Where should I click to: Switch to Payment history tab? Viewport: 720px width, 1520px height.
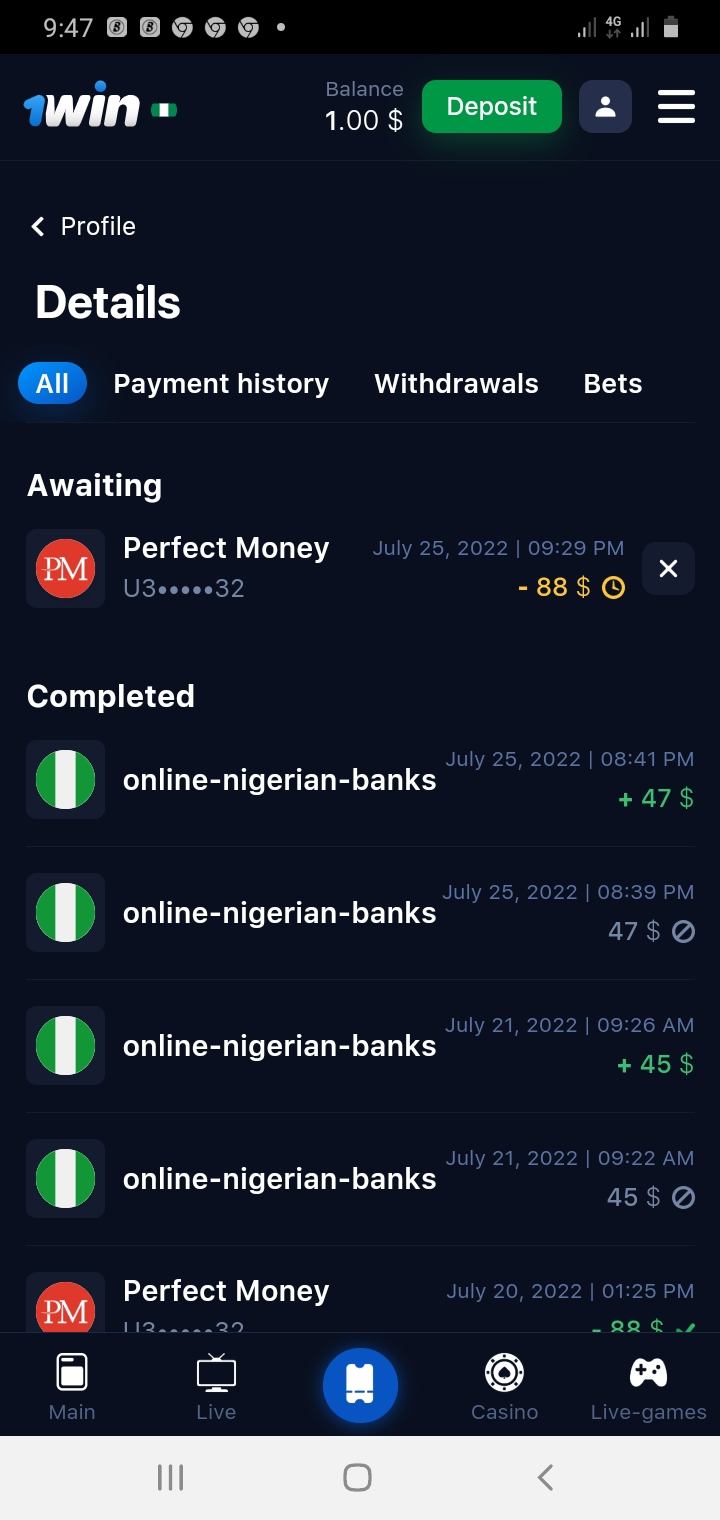click(221, 383)
